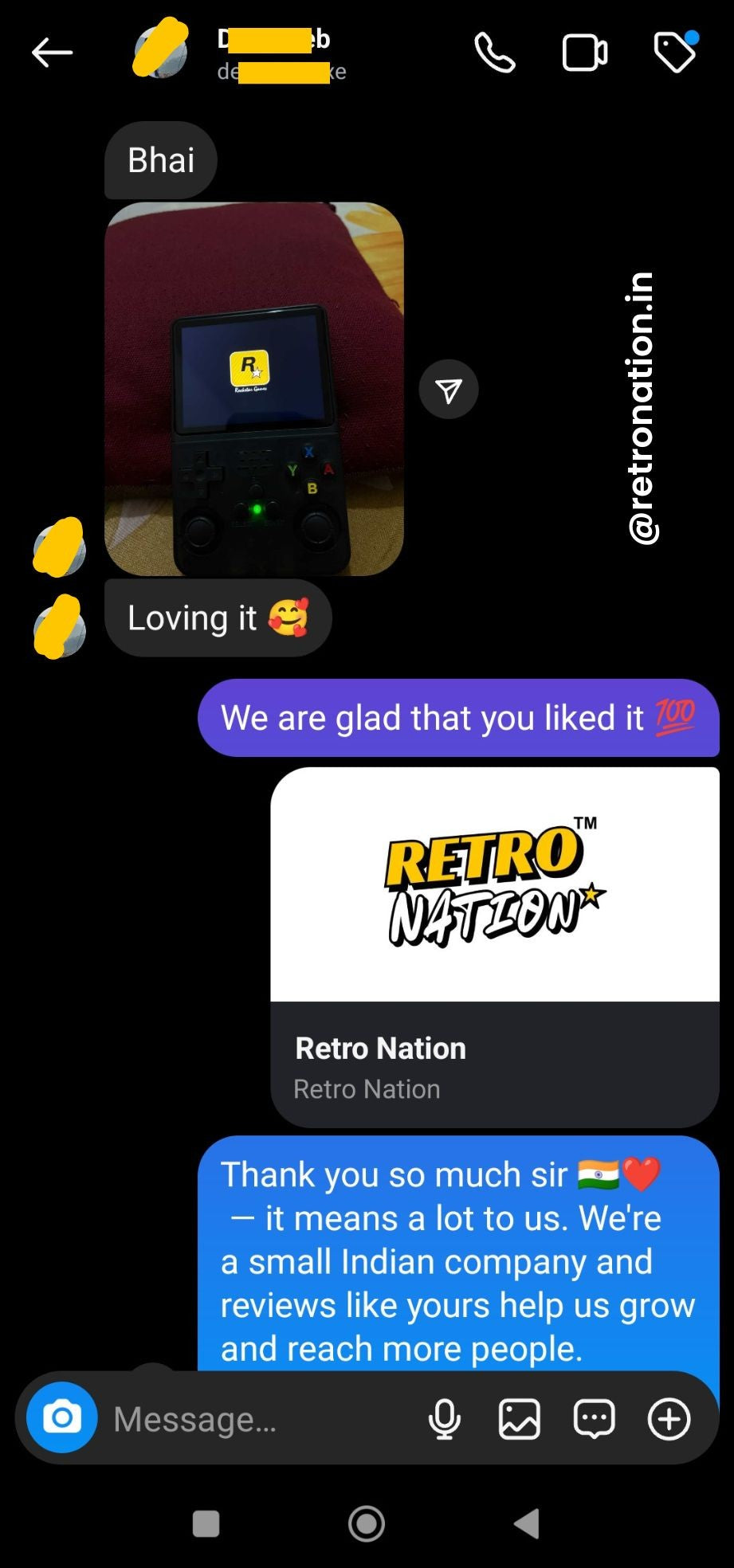Focus the Message text field
This screenshot has height=1568, width=734.
[255, 1419]
